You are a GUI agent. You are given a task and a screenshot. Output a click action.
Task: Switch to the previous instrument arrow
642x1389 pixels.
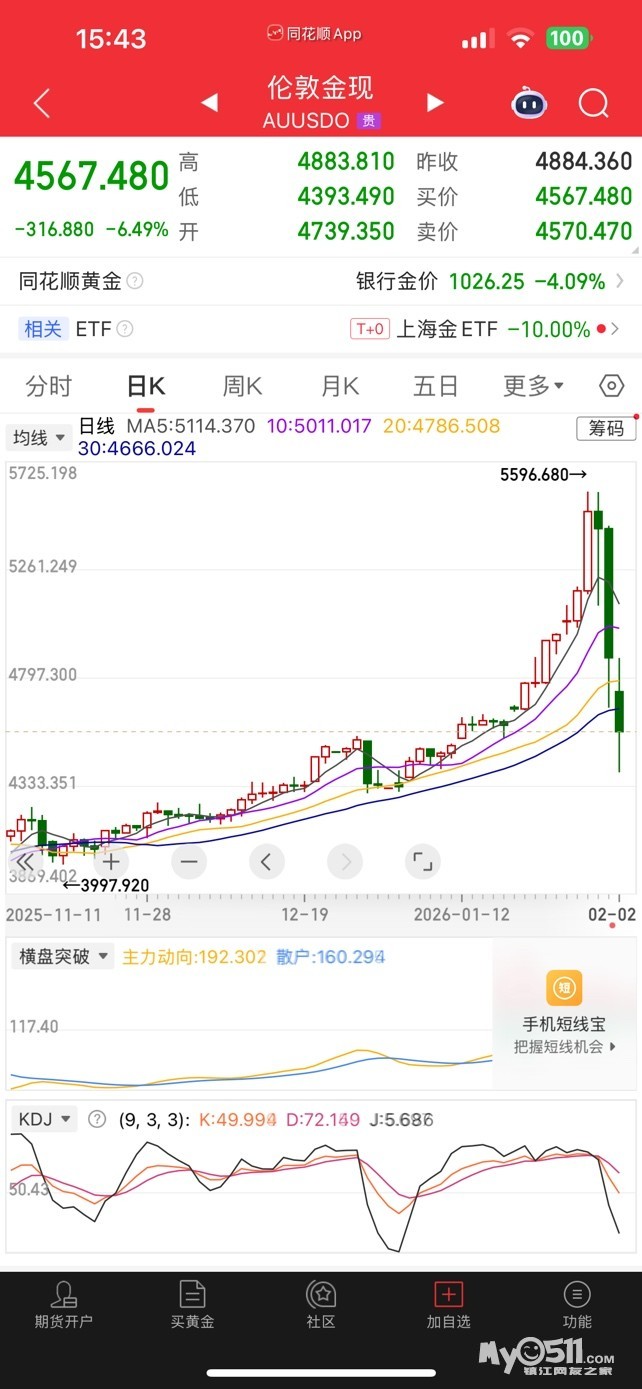click(210, 103)
